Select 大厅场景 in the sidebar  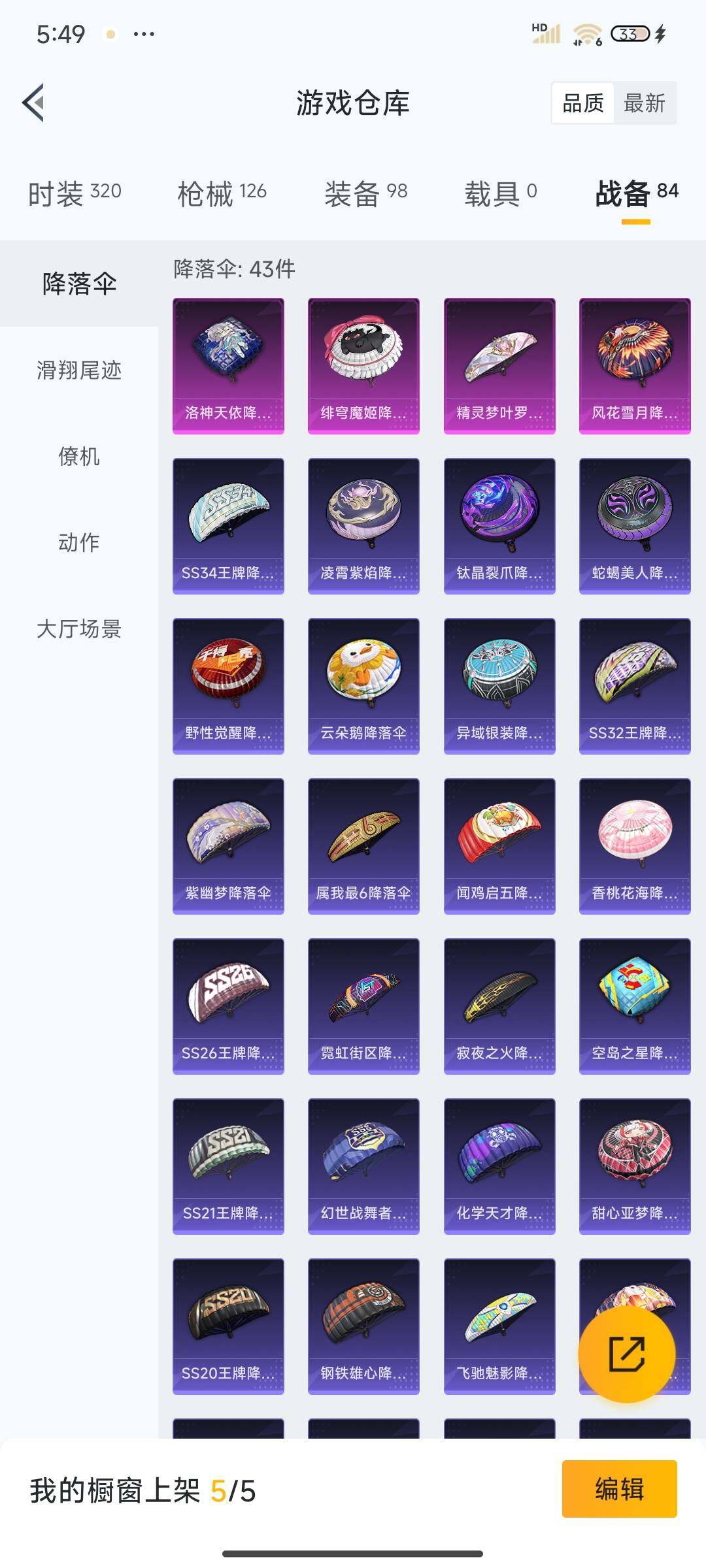click(x=79, y=629)
